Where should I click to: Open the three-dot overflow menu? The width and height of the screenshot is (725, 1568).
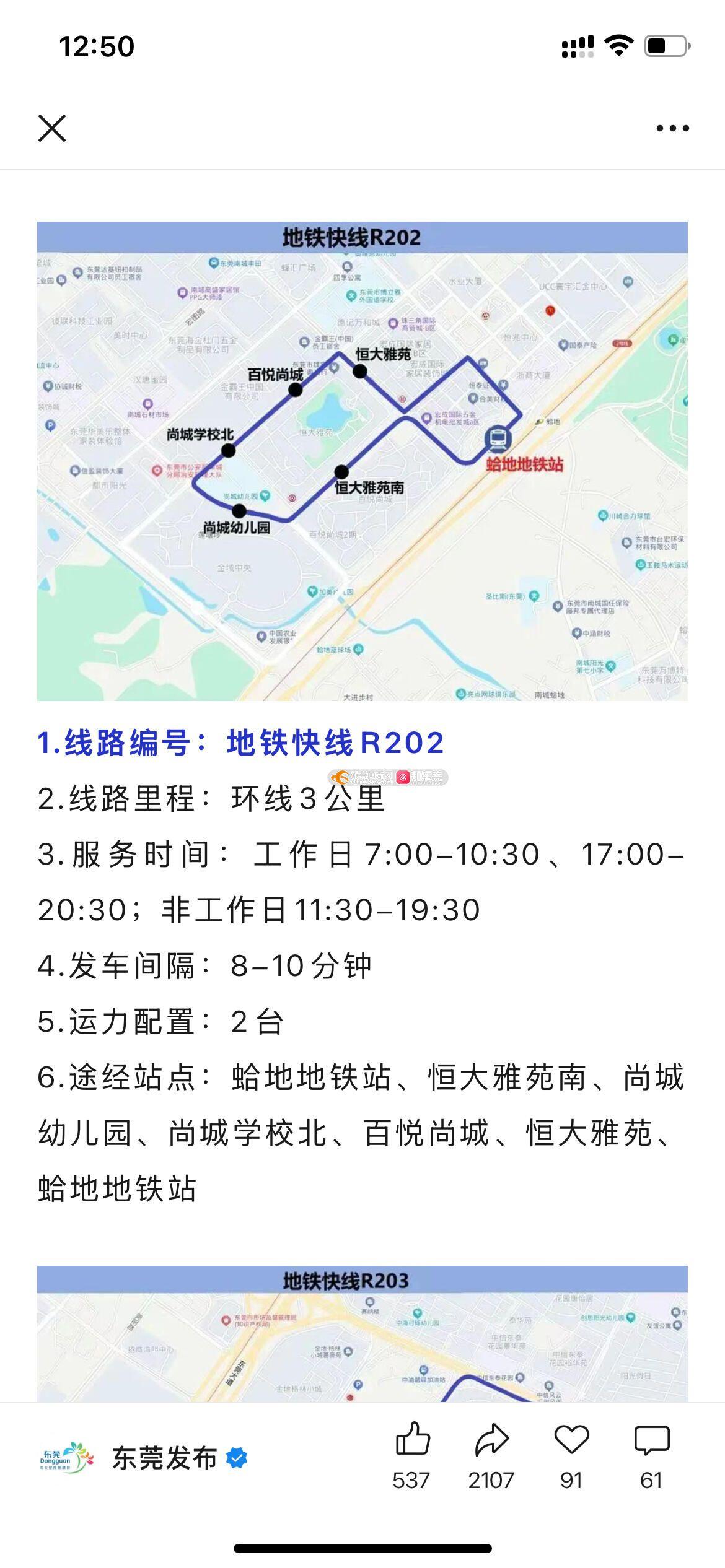pos(672,128)
